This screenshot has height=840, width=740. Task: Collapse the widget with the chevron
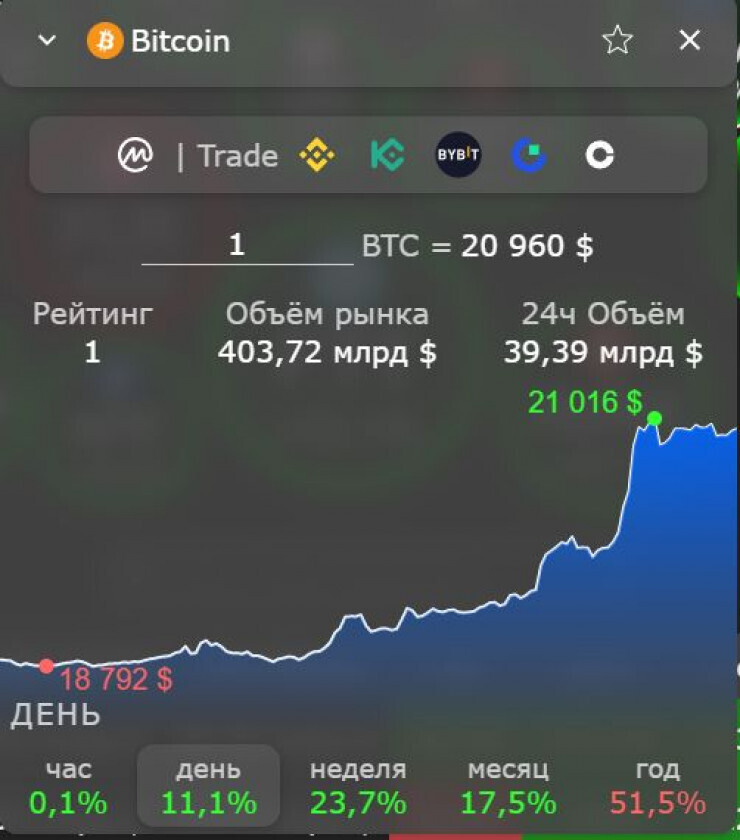(45, 42)
